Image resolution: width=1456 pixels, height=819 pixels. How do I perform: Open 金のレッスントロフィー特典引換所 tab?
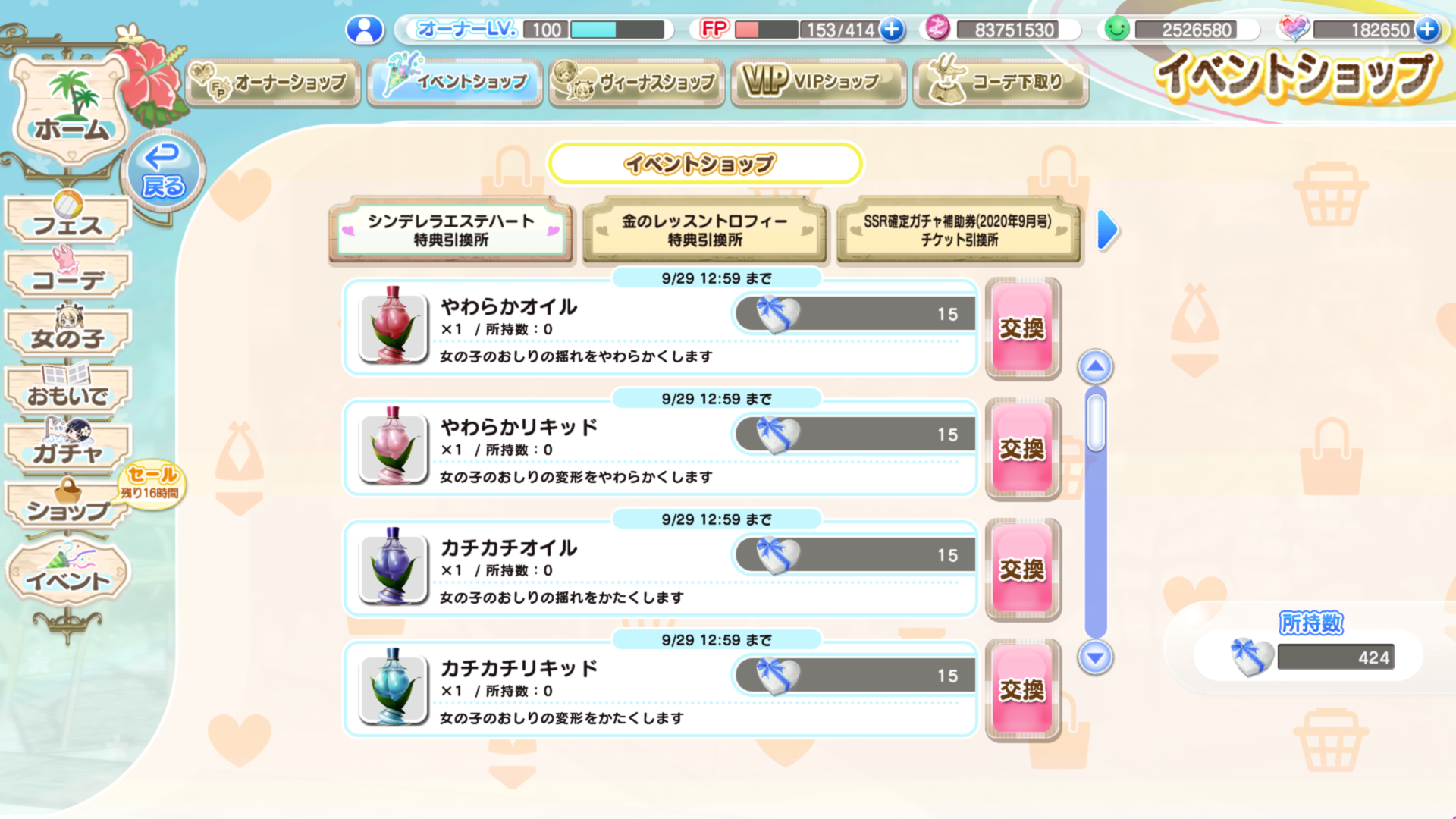coord(704,230)
